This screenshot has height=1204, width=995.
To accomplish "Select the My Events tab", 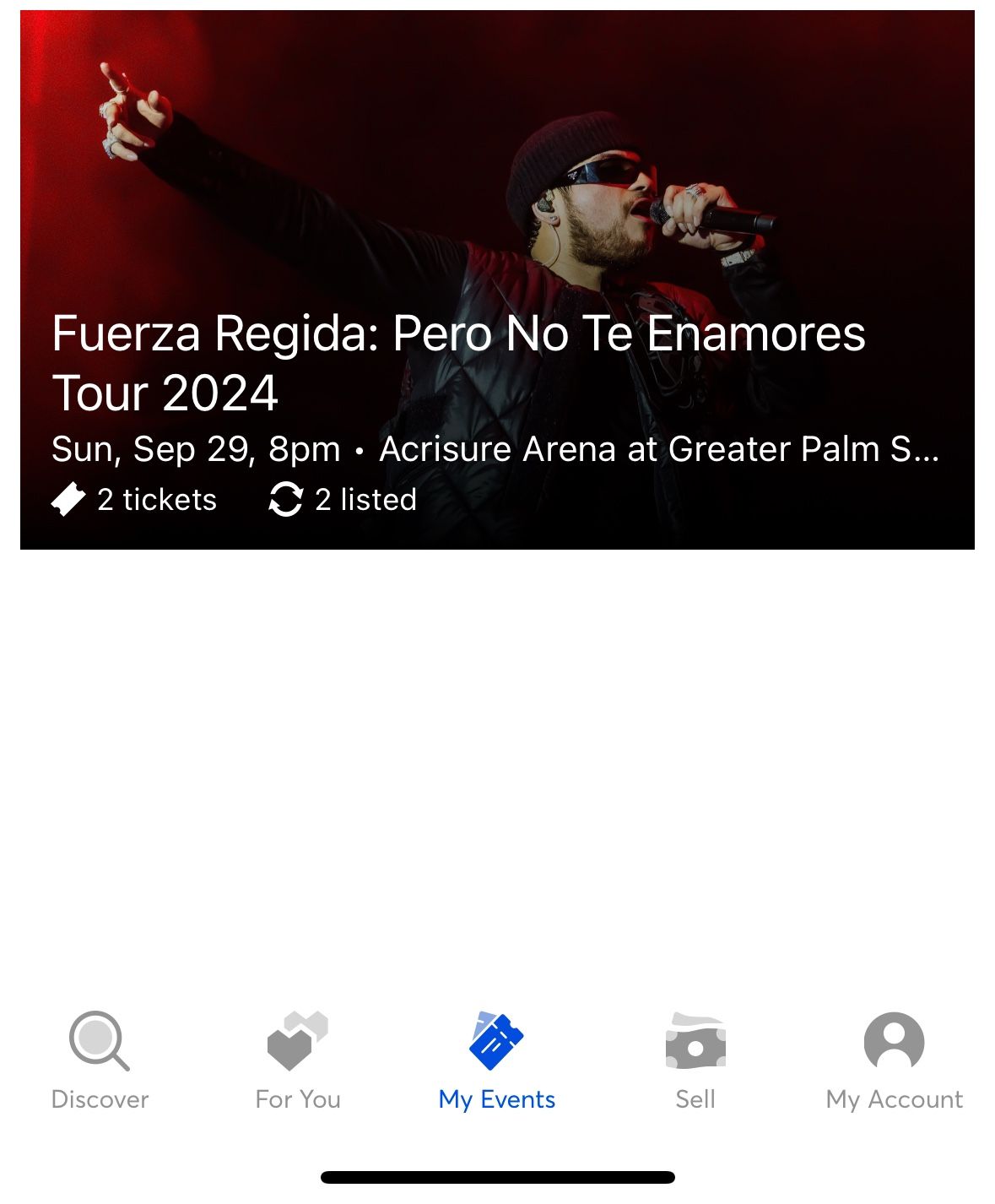I will pyautogui.click(x=497, y=1061).
